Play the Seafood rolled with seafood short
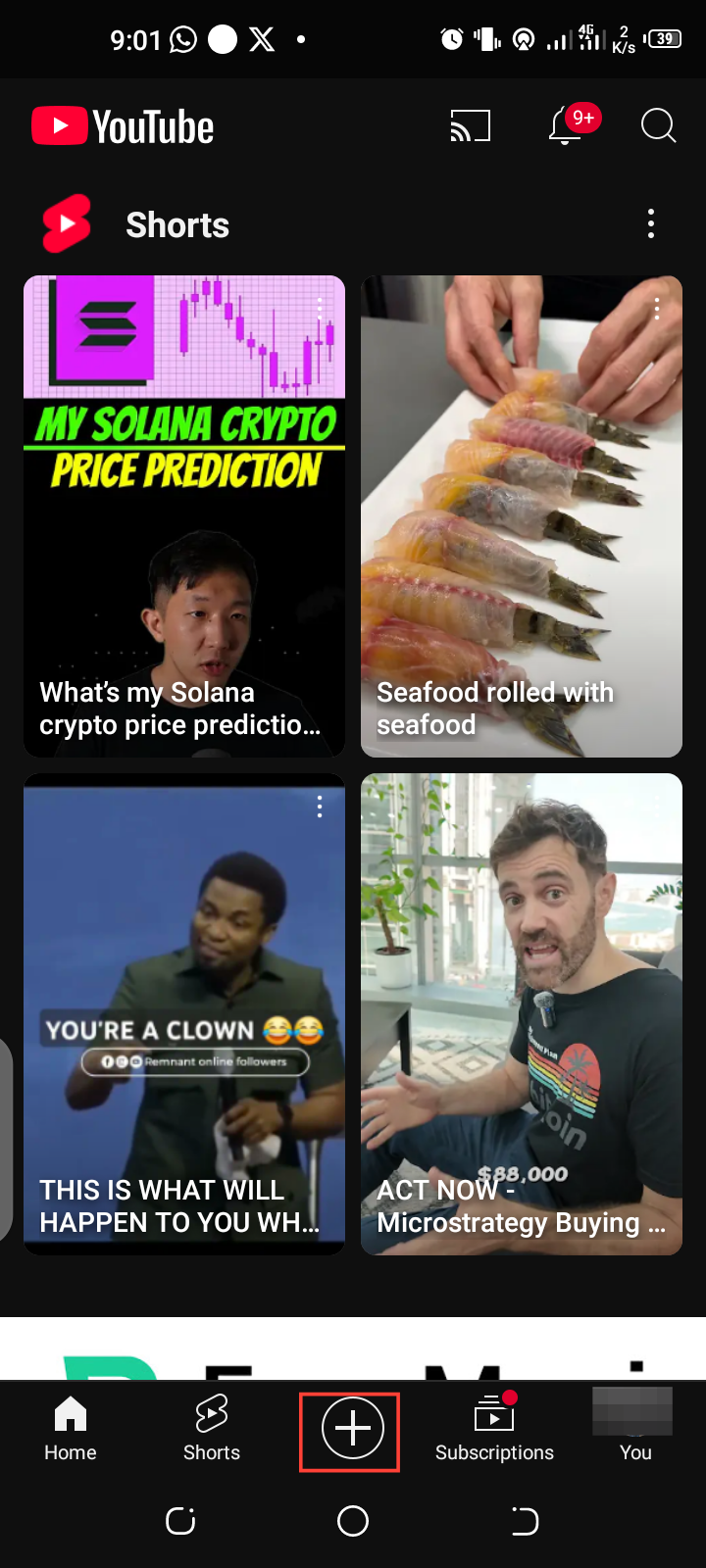Viewport: 706px width, 1568px height. (521, 529)
